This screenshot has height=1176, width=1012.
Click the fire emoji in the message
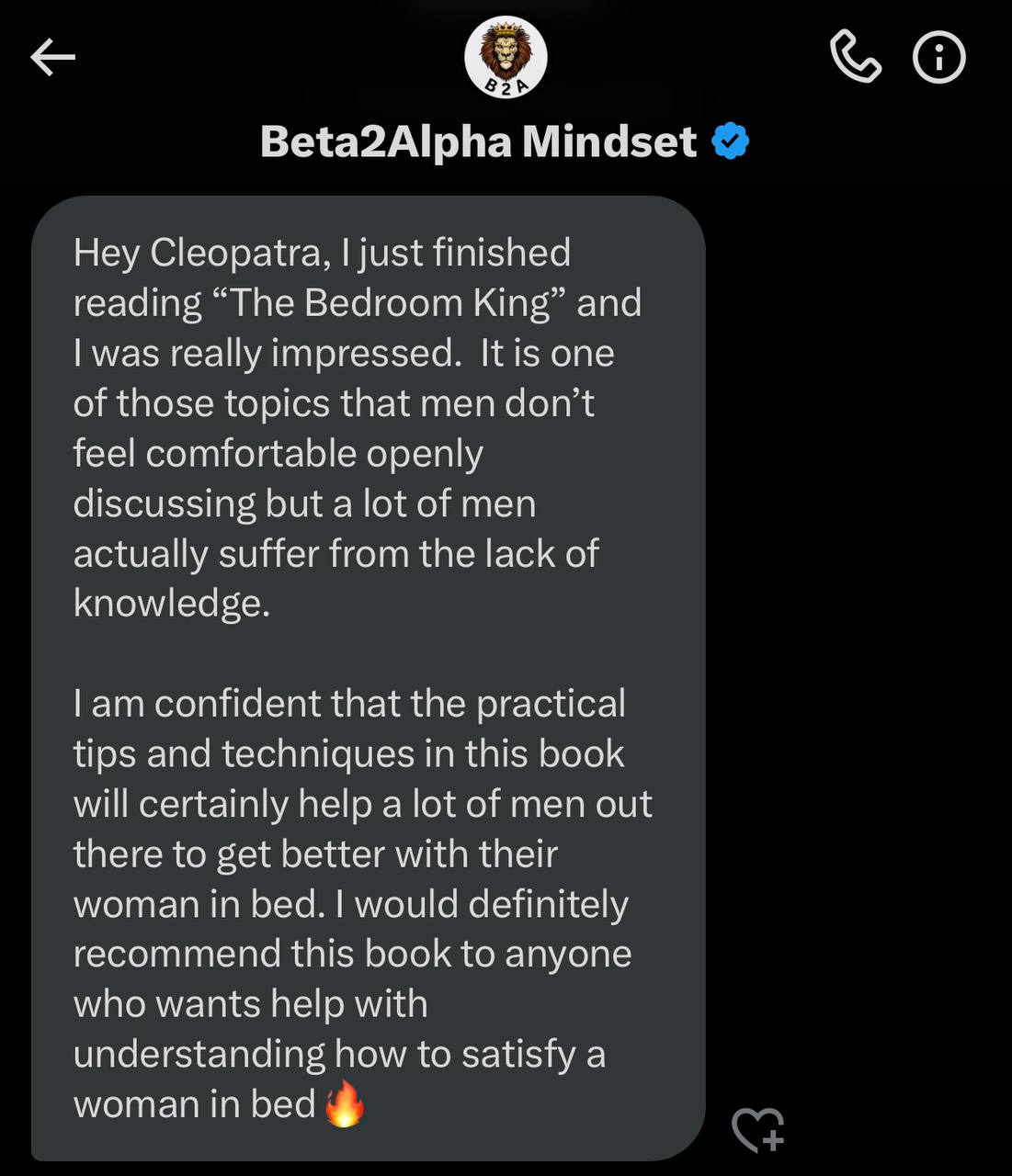345,1105
